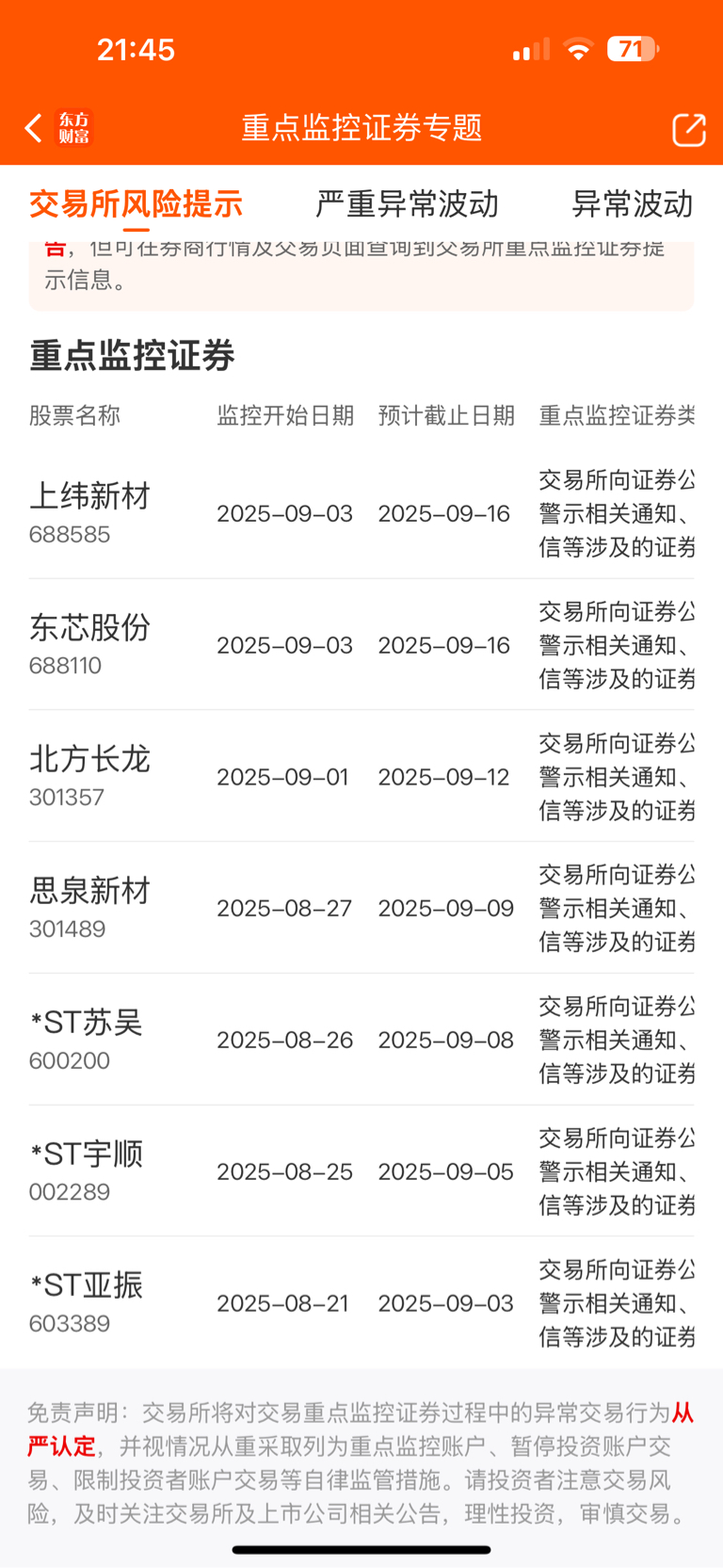The height and width of the screenshot is (1568, 723).
Task: Open the *ST苏吴 600200 stock row
Action: [x=361, y=1040]
